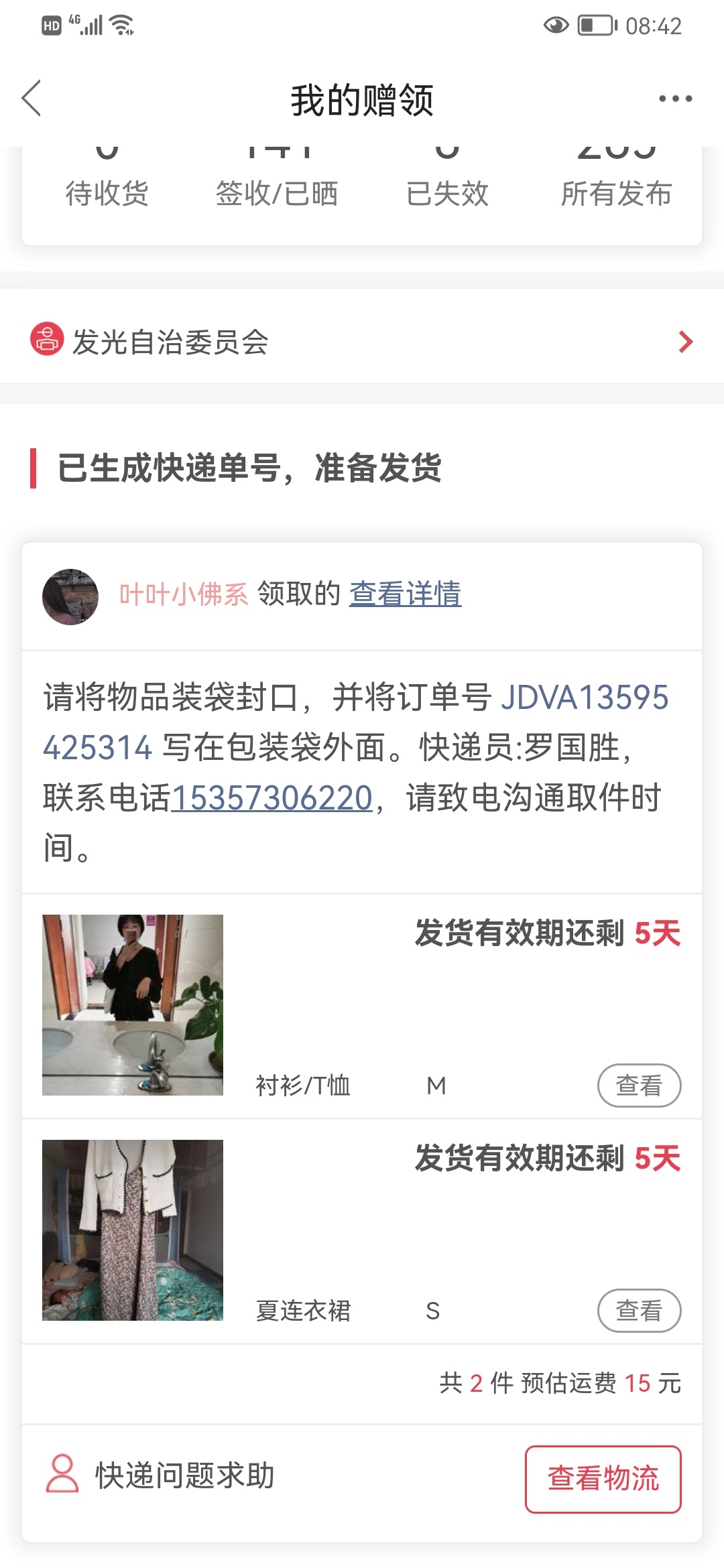The image size is (724, 1568).
Task: Open 发光自治委员会 row
Action: tap(362, 342)
